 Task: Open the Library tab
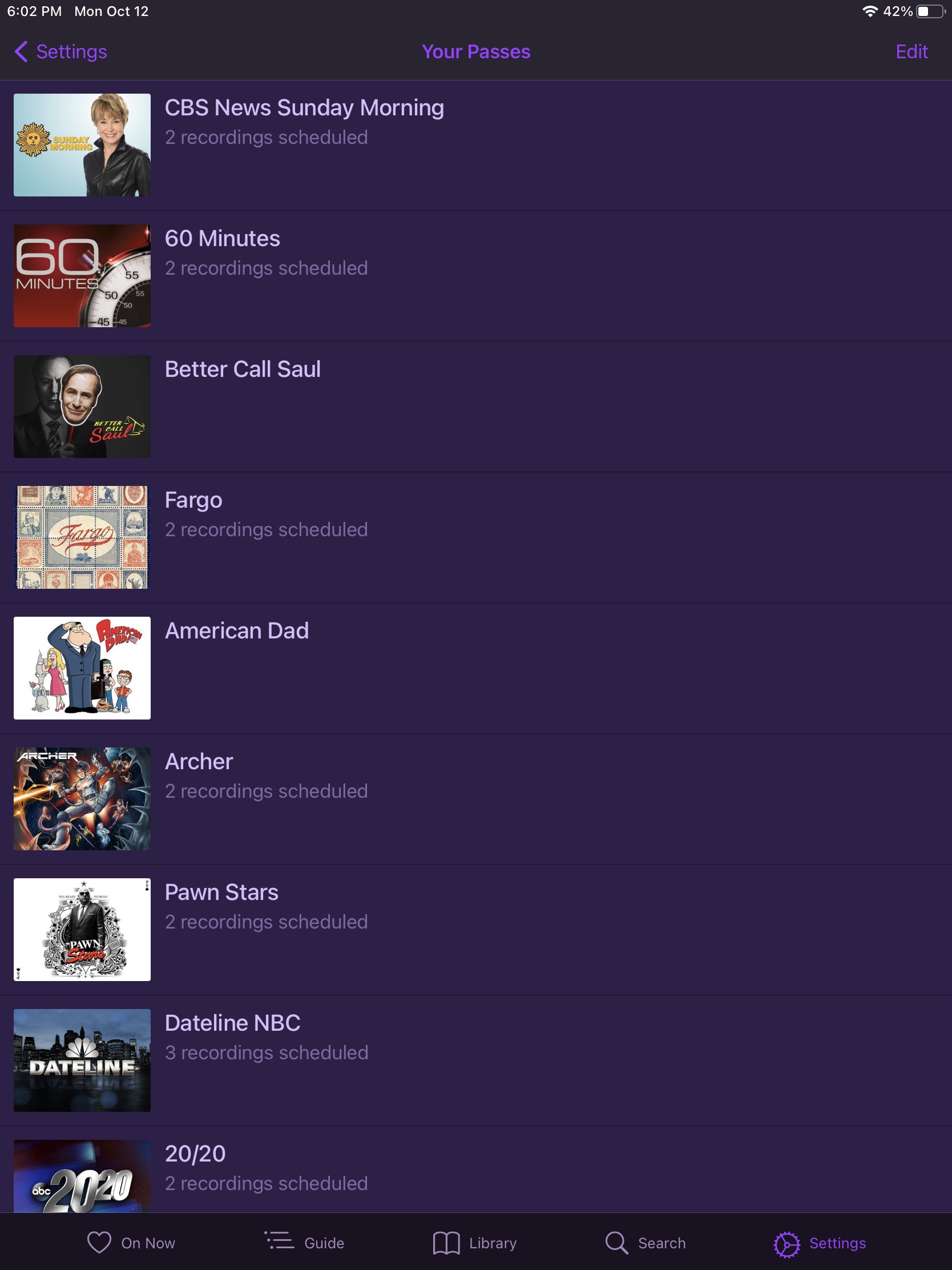click(475, 1243)
